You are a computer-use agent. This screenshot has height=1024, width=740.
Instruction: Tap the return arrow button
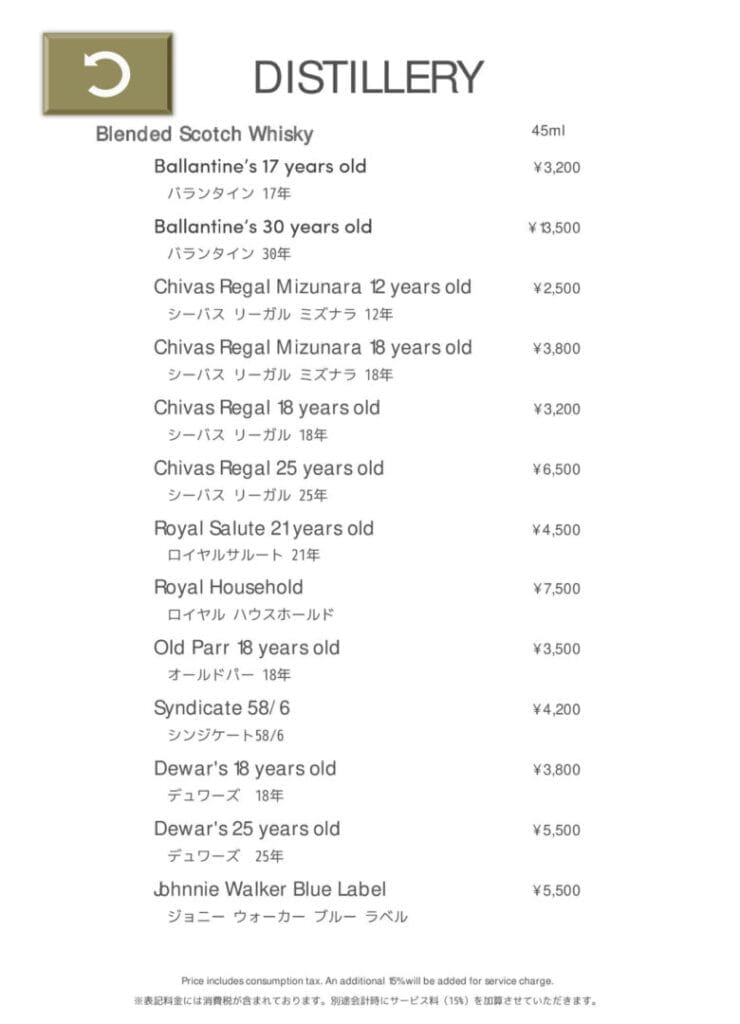tap(107, 74)
